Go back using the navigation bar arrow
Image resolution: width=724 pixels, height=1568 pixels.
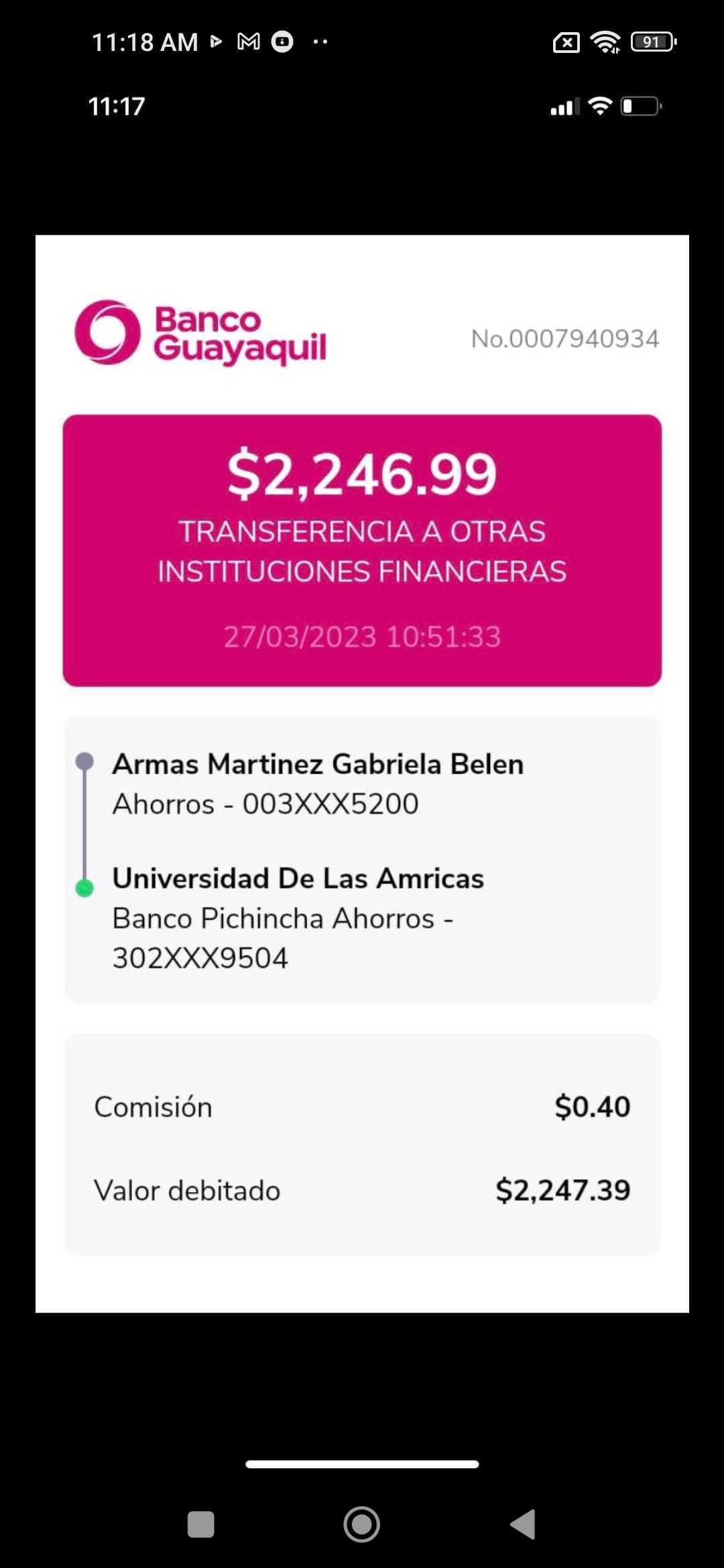tap(524, 1524)
